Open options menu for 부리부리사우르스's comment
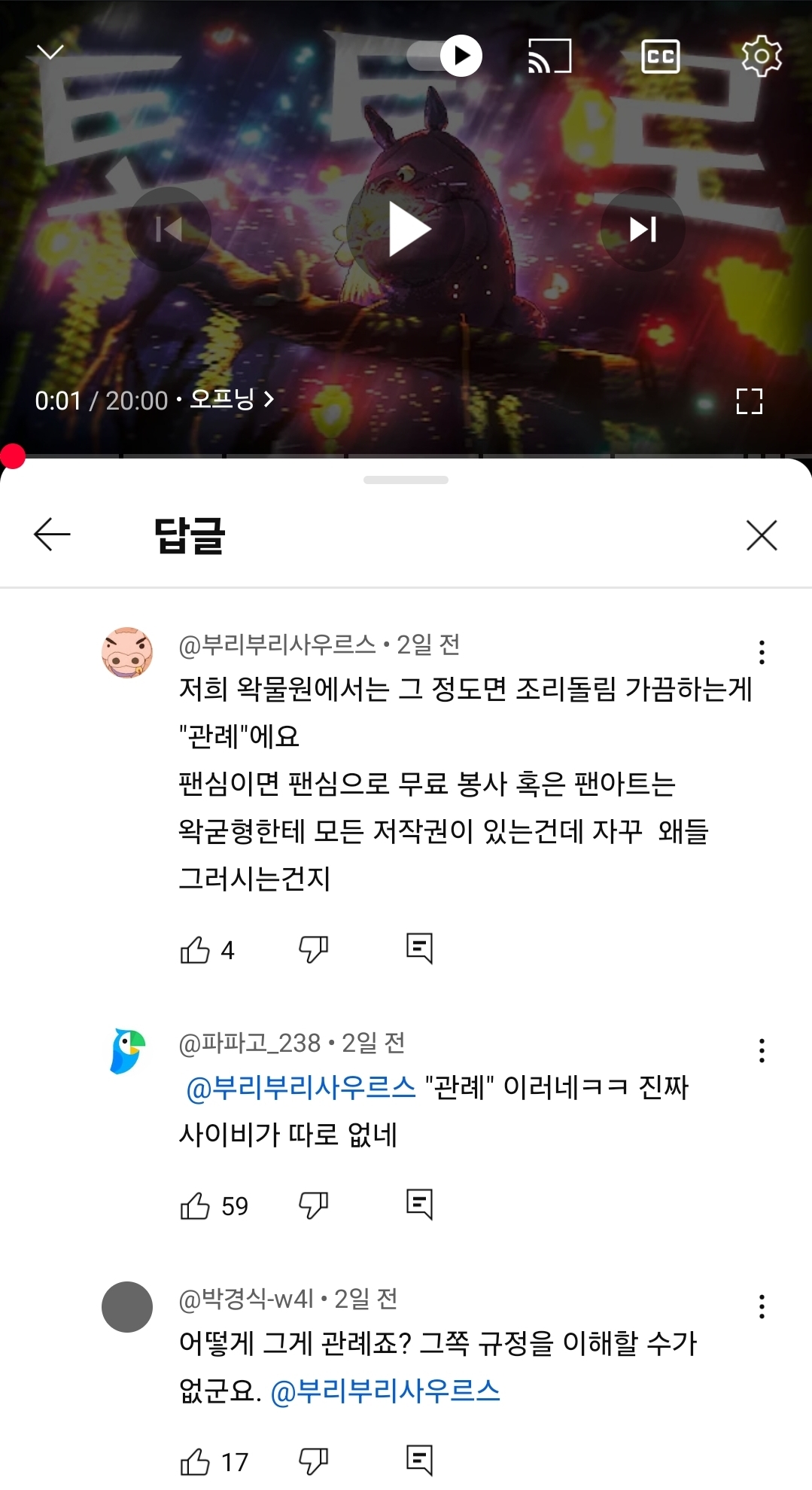 (762, 652)
